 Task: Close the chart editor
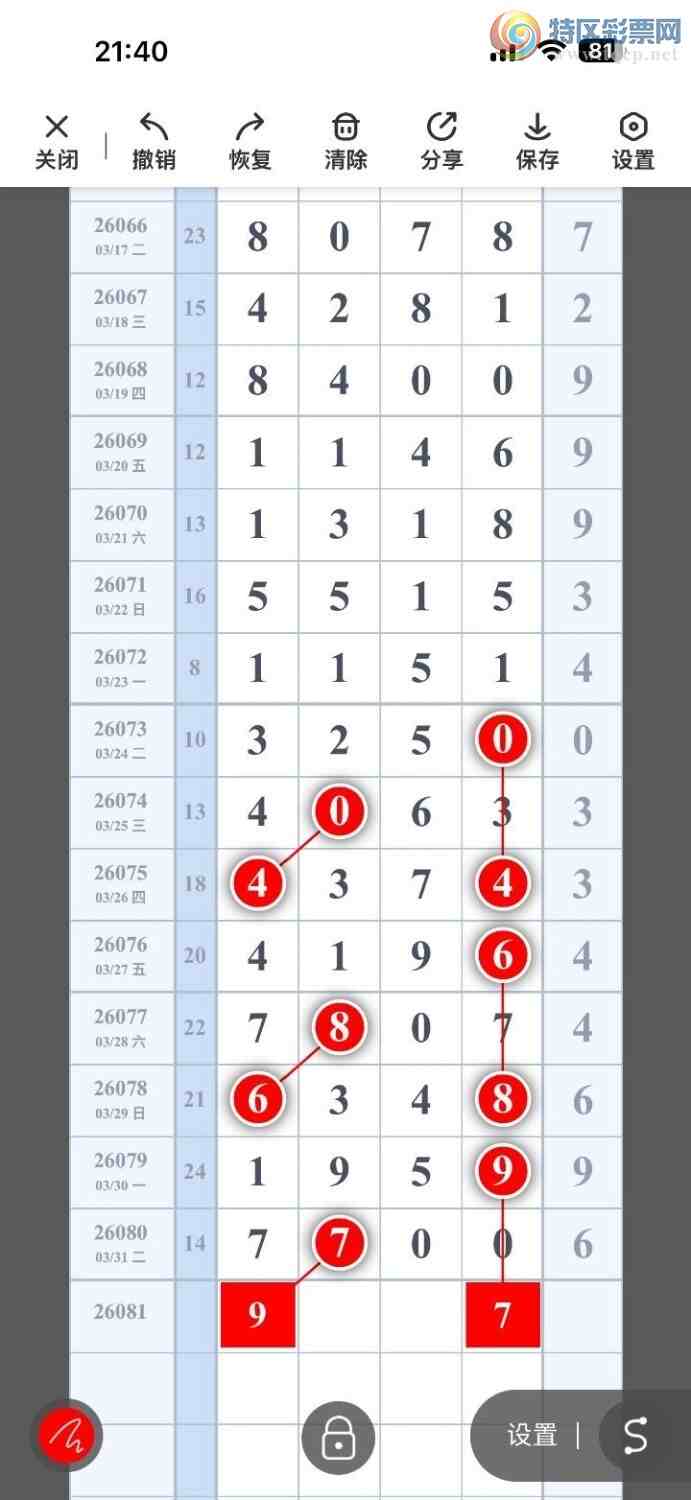point(57,141)
